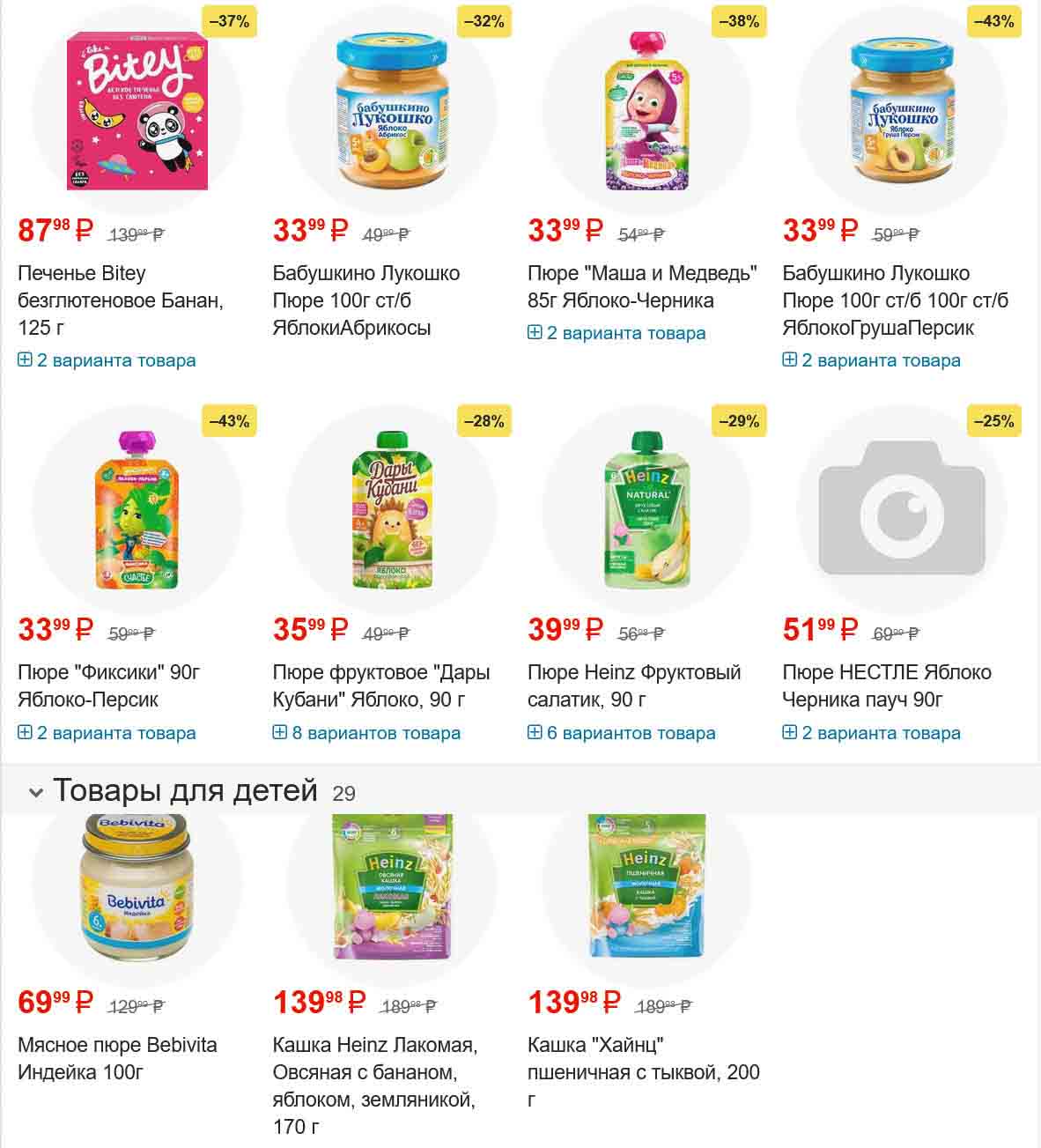Open the Фиксики Яблоко-Персик puree
Image resolution: width=1041 pixels, height=1148 pixels.
pyautogui.click(x=108, y=685)
